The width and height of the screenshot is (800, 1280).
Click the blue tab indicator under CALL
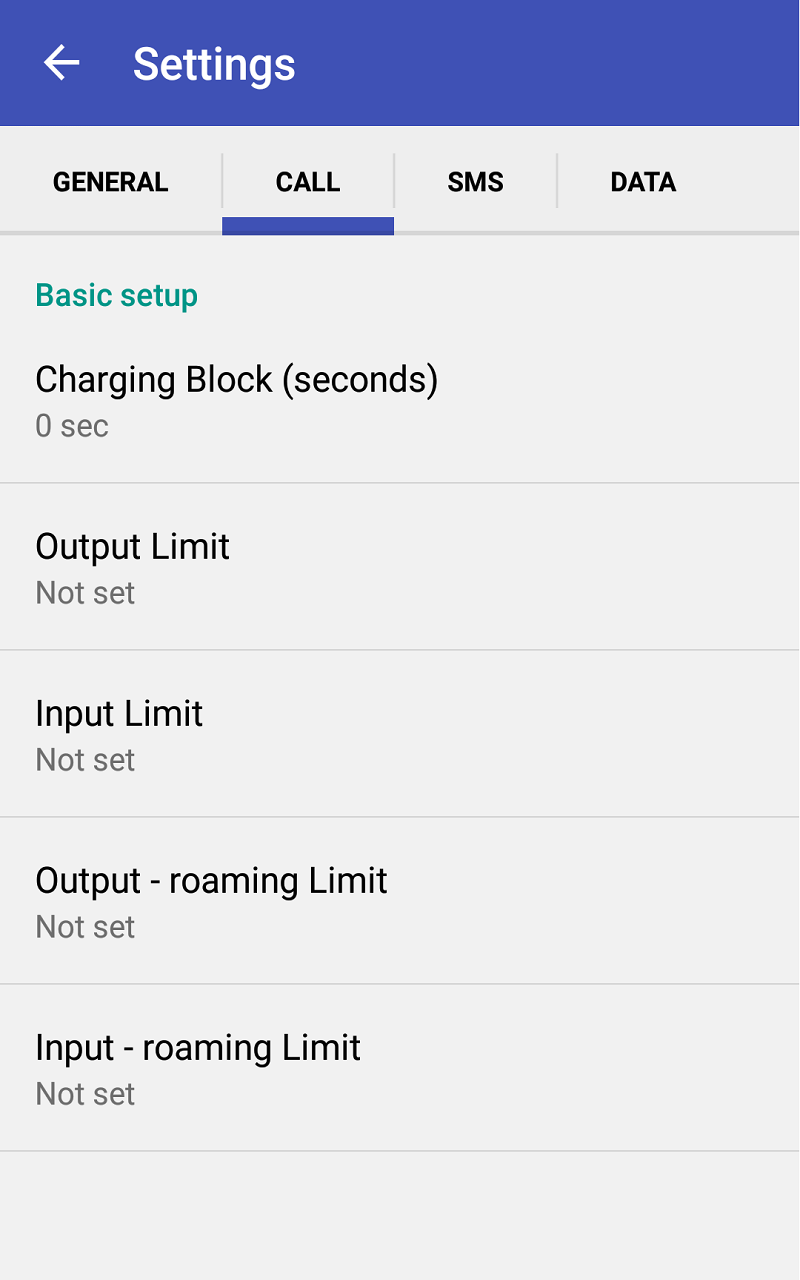[308, 227]
